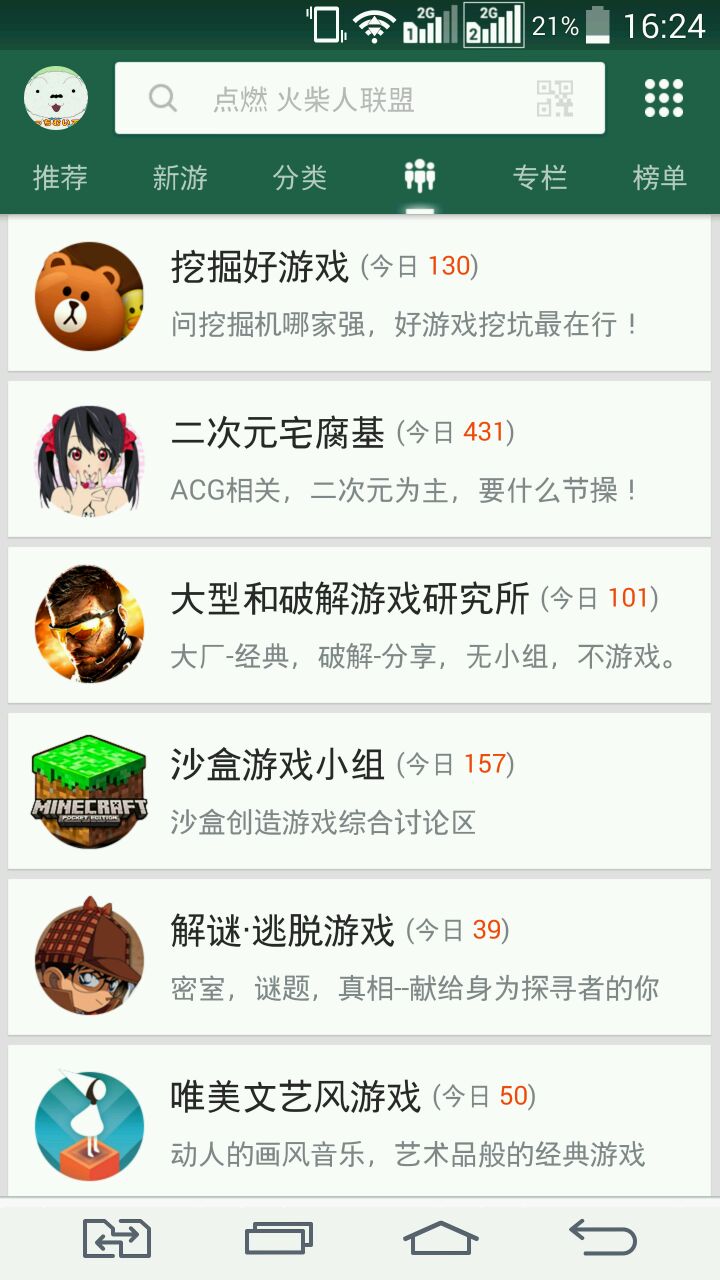This screenshot has height=1280, width=720.
Task: Tap the system home button
Action: tap(440, 1238)
